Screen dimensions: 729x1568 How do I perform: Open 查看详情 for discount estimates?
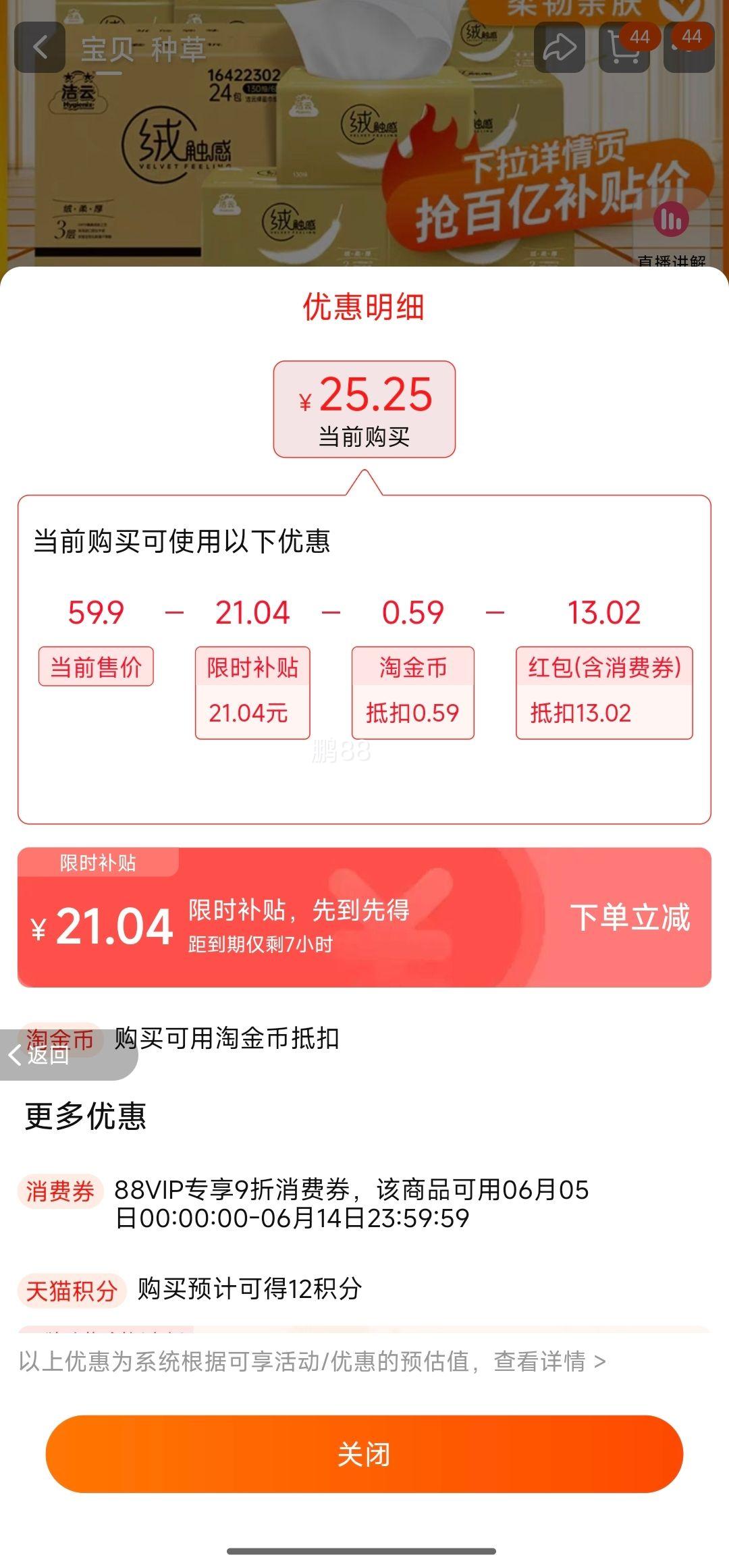pos(548,1361)
